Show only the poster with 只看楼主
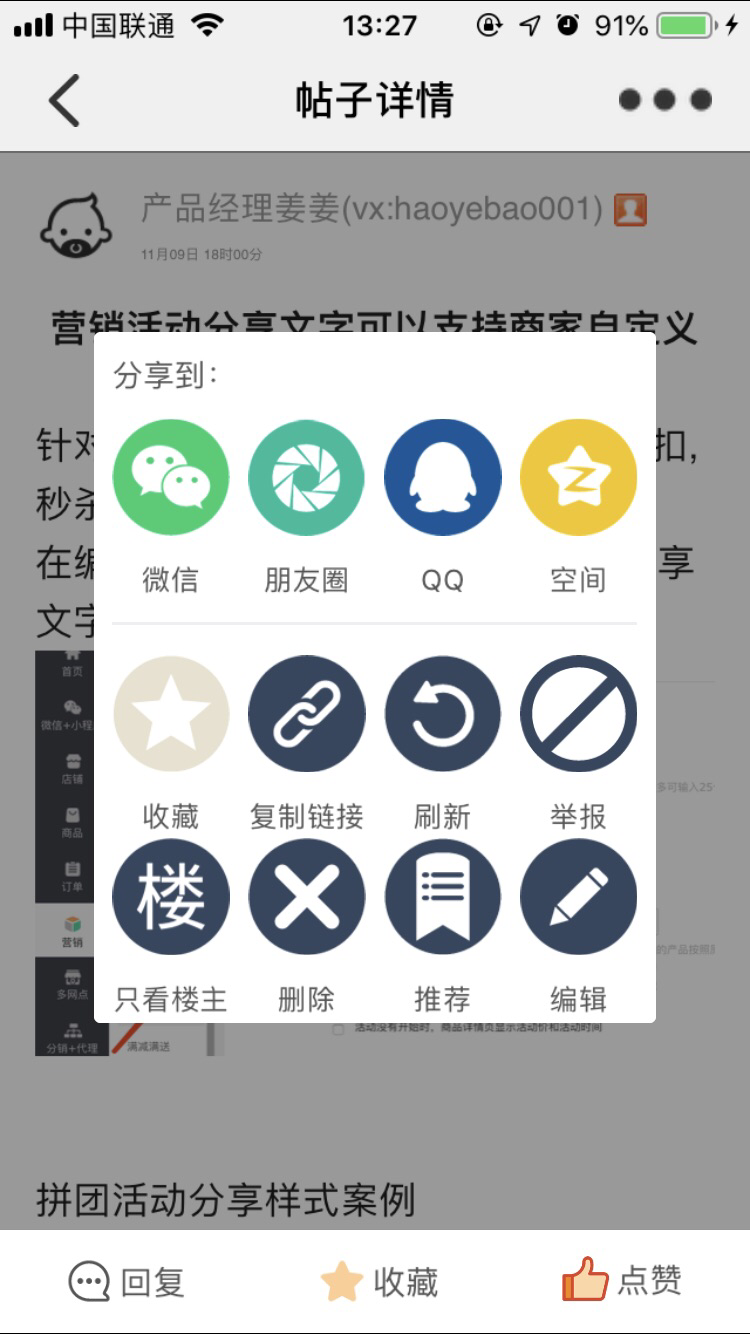This screenshot has width=750, height=1334. tap(171, 897)
